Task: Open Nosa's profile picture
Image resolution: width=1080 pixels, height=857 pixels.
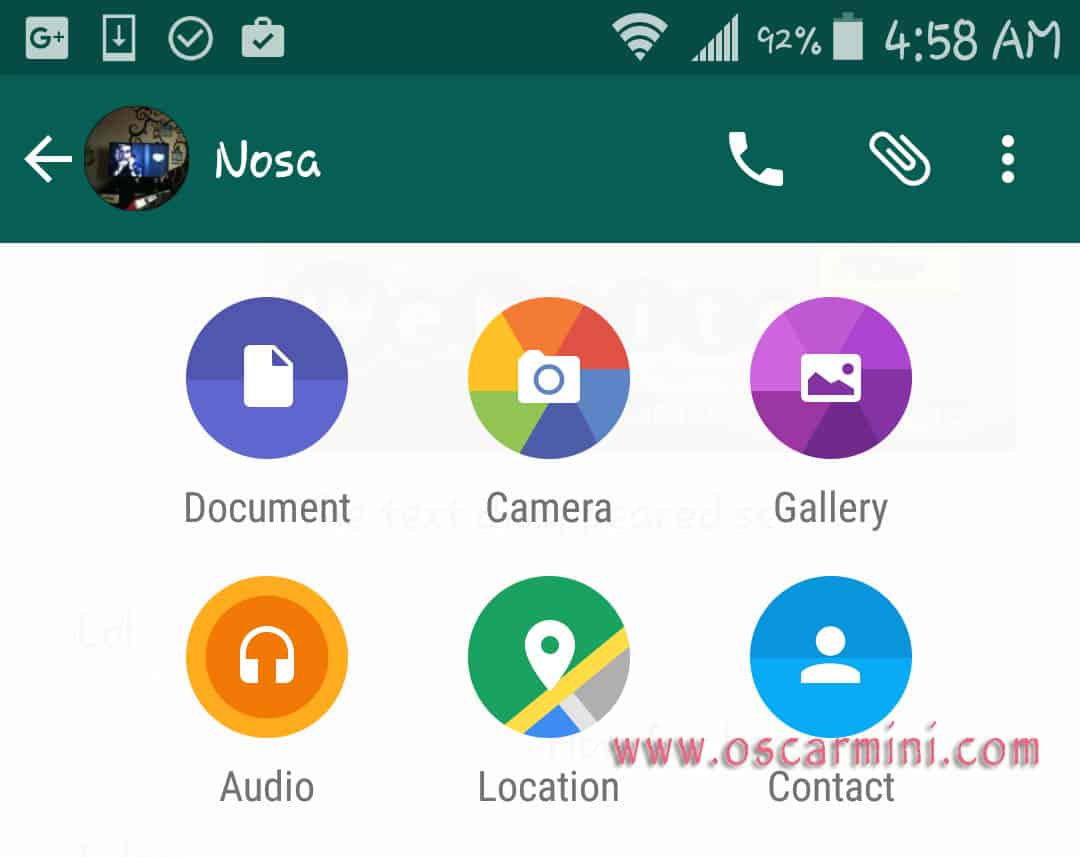Action: 136,158
